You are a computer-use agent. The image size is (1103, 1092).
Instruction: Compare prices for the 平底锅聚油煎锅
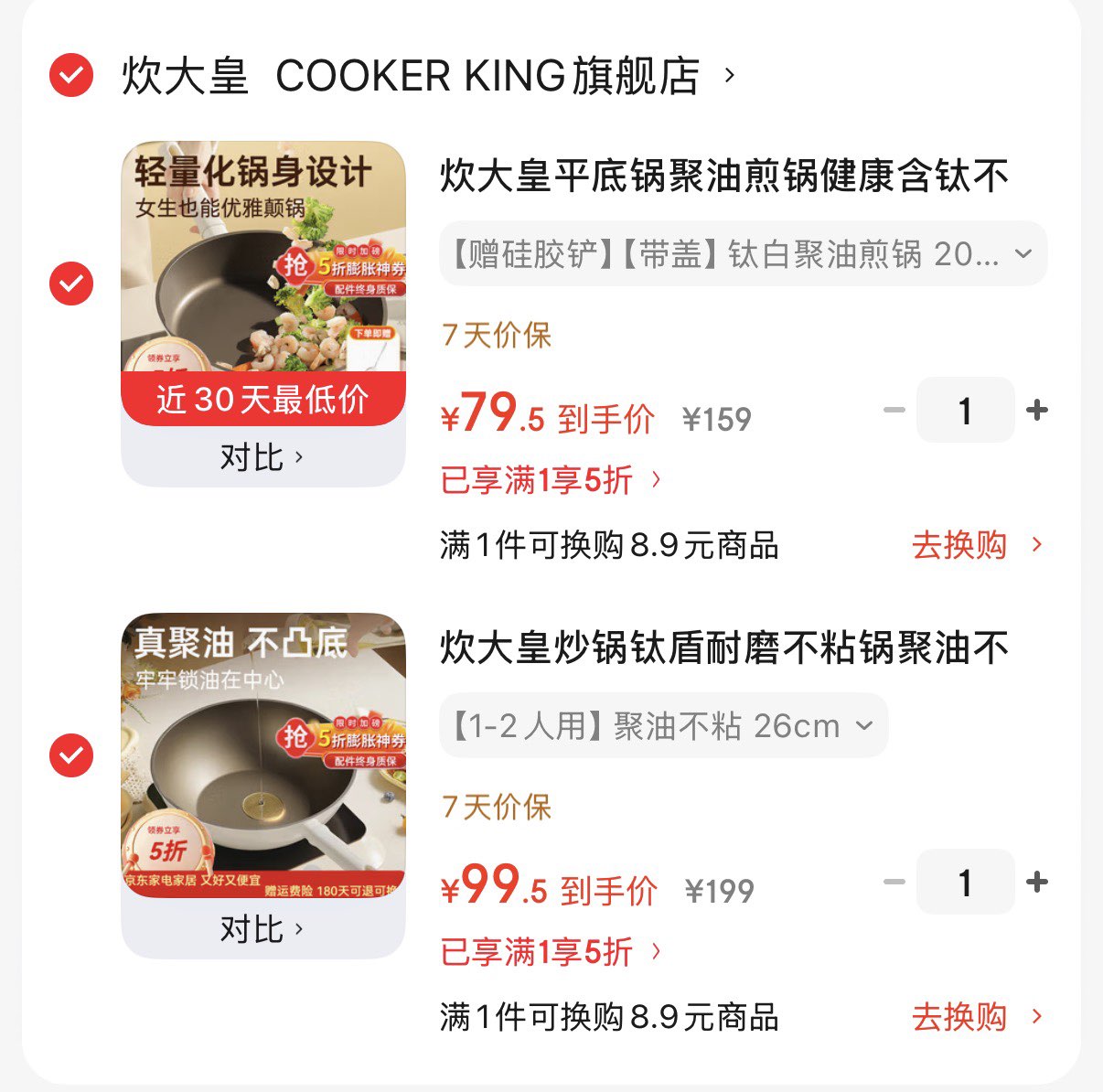262,457
